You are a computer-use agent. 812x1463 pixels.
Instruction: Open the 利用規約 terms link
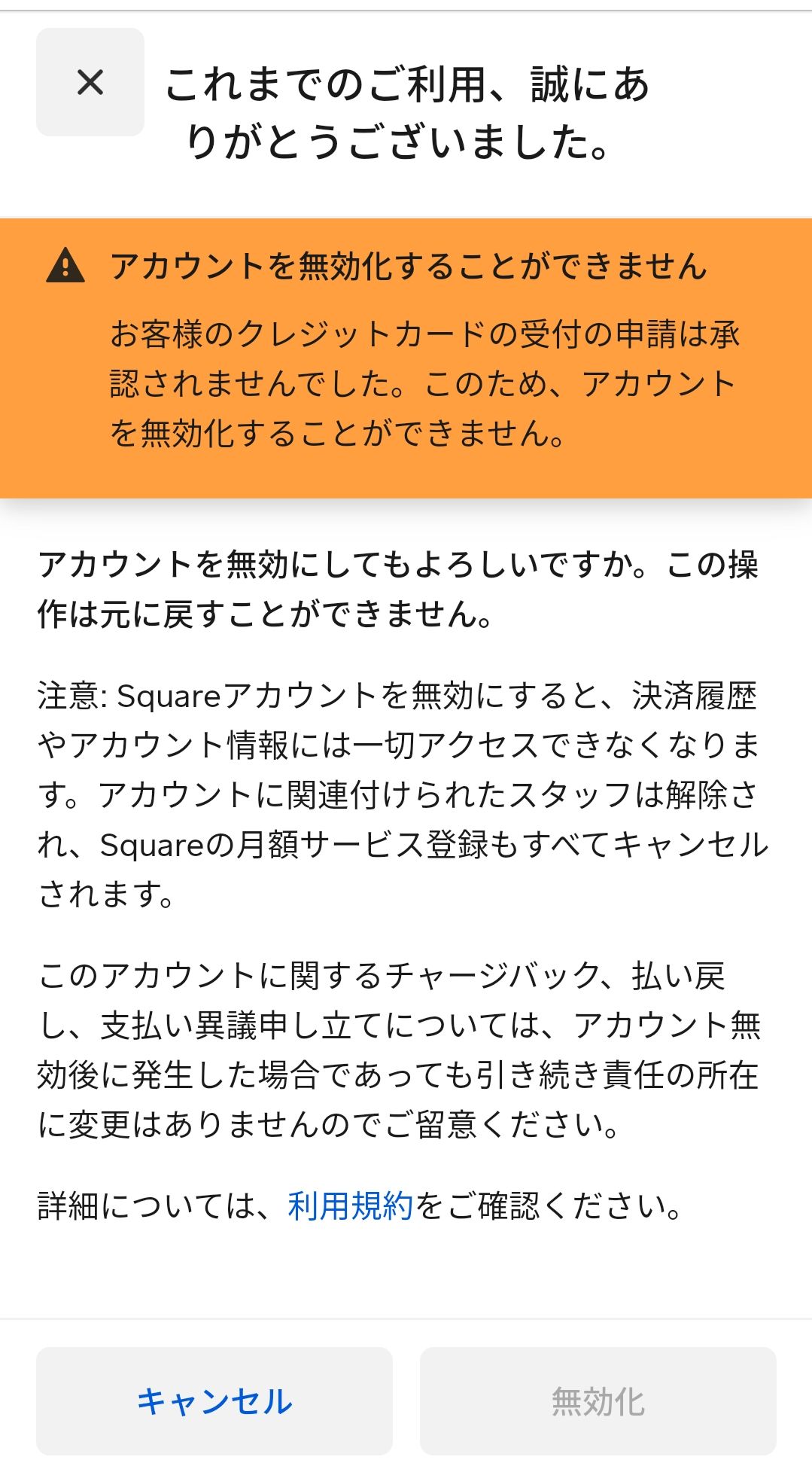click(x=350, y=1205)
